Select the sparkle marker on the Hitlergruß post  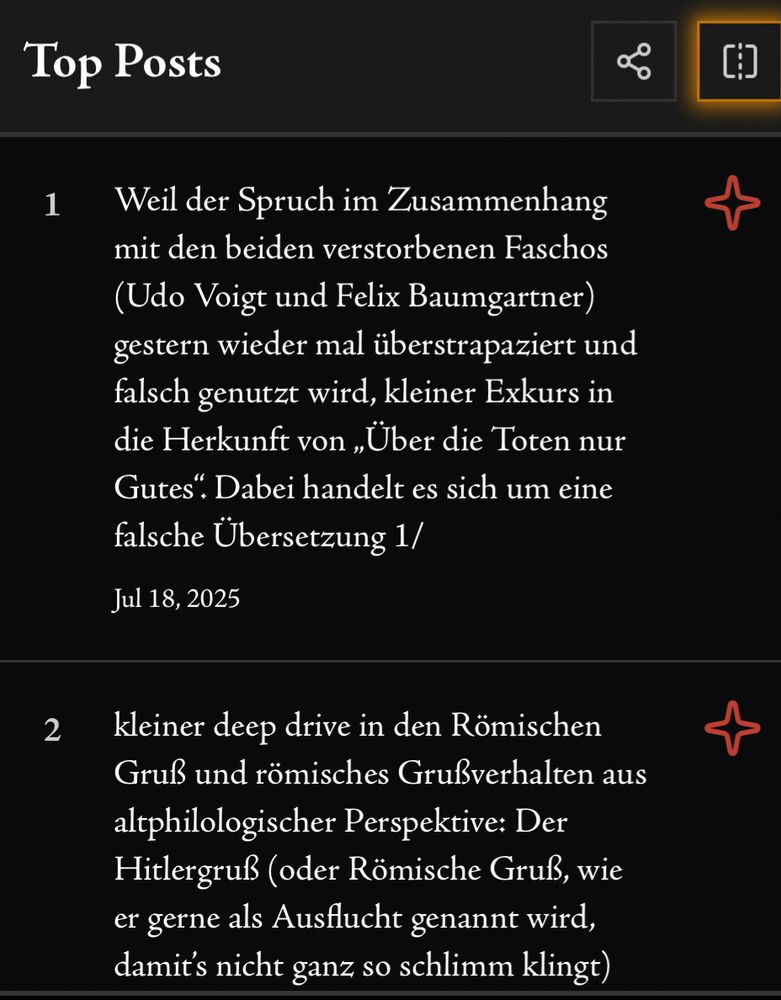point(732,728)
